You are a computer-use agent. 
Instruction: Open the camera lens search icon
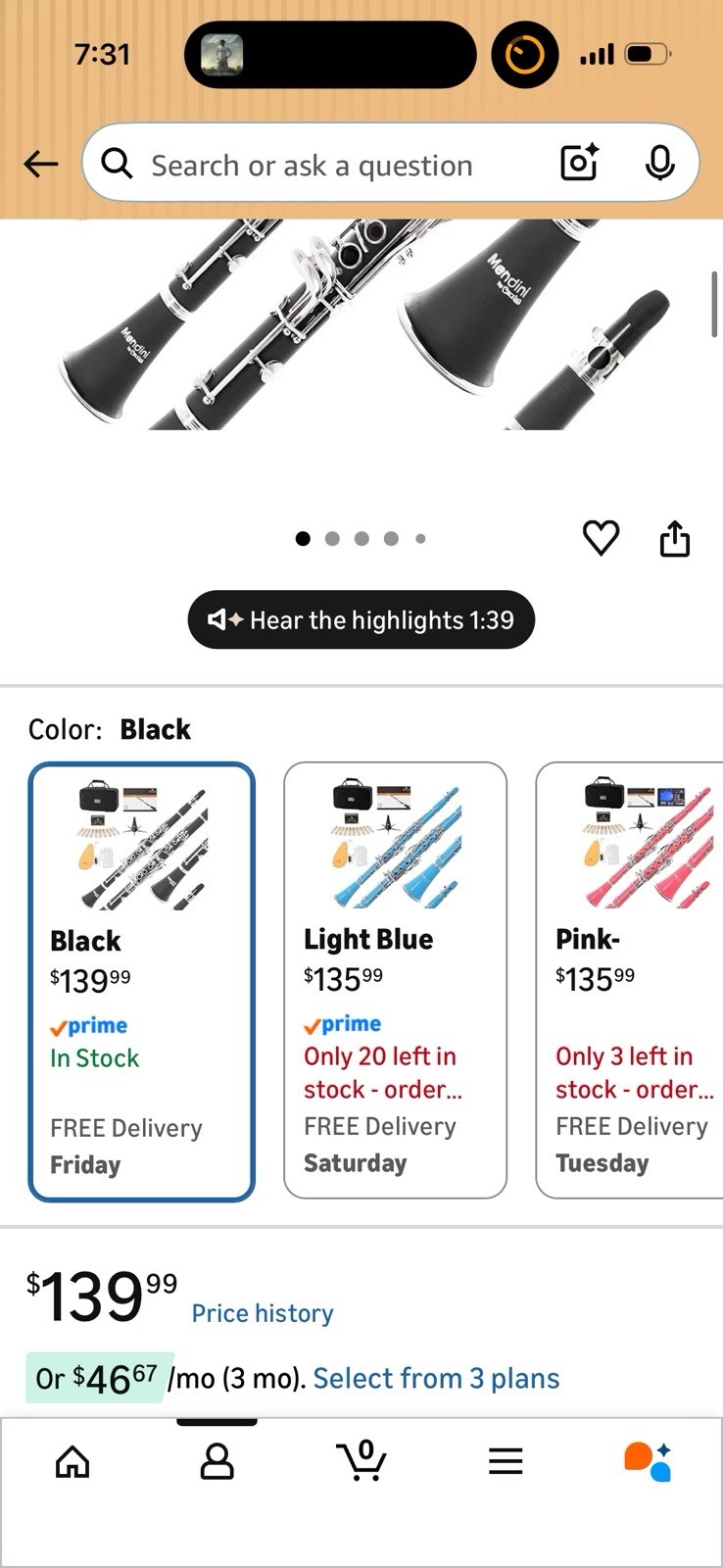tap(579, 163)
